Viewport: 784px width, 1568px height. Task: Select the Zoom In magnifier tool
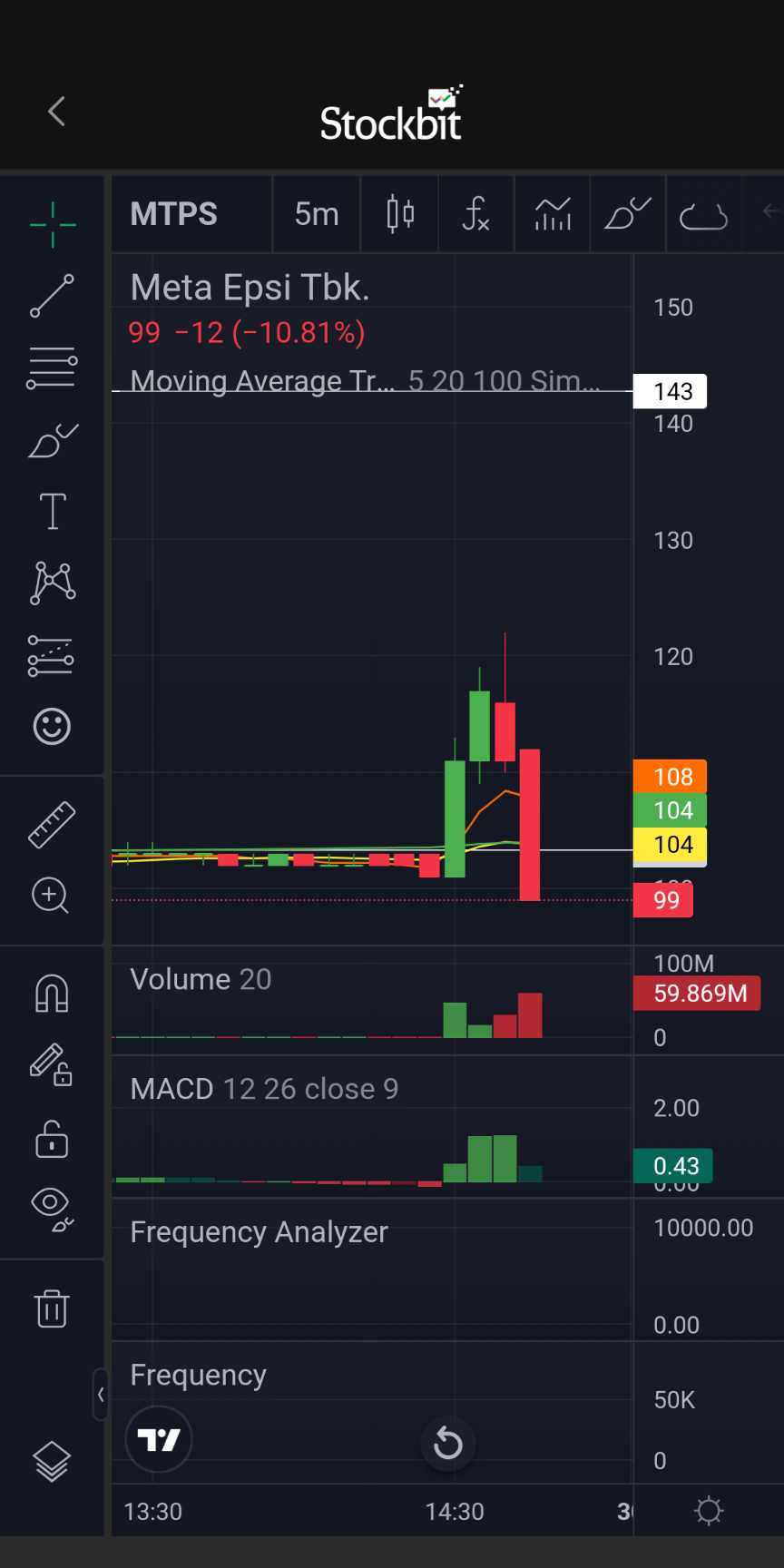coord(52,897)
